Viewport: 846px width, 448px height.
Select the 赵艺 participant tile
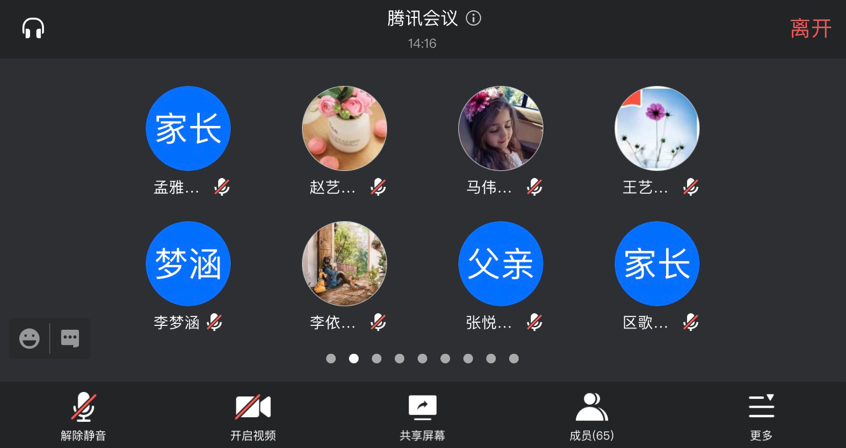point(344,129)
